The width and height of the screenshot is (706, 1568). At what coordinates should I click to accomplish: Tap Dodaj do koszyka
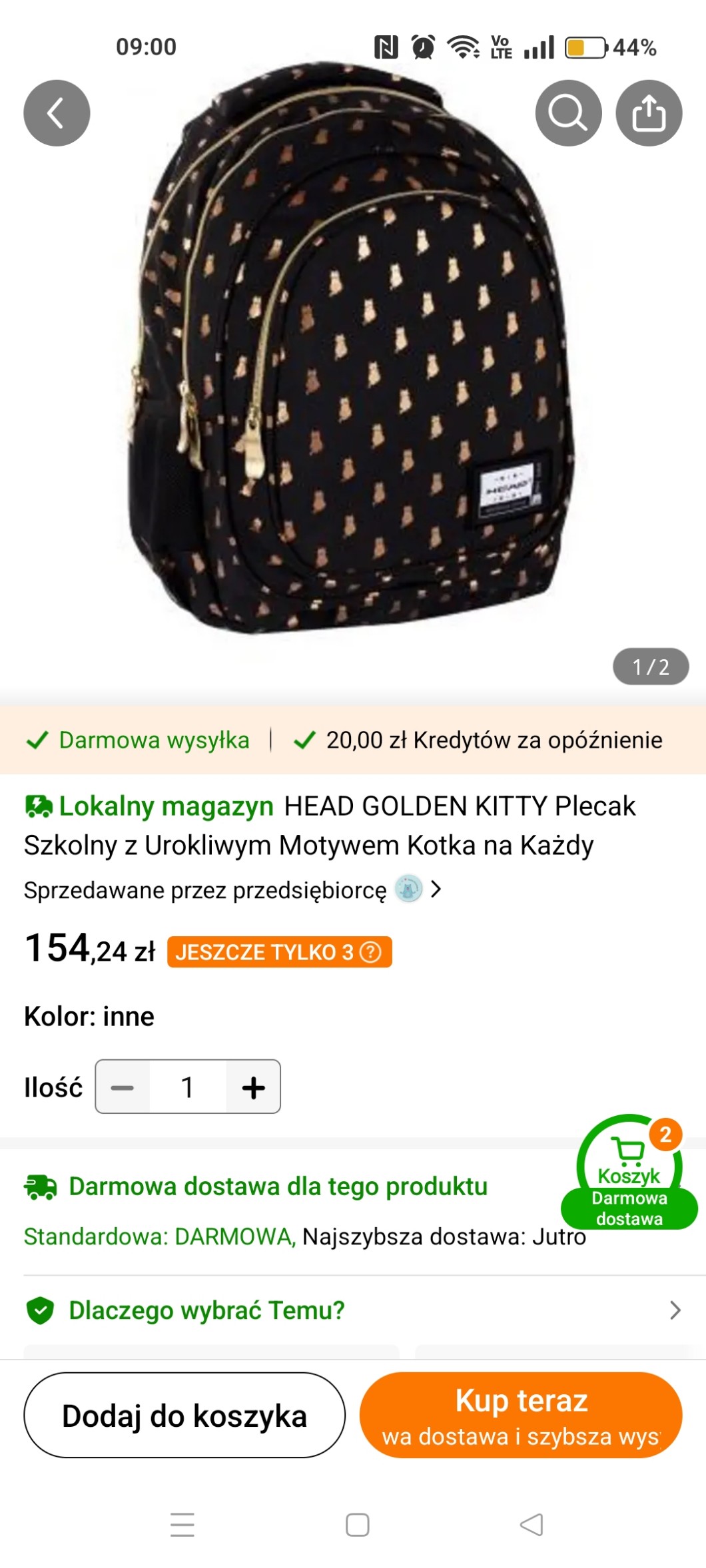(184, 1416)
